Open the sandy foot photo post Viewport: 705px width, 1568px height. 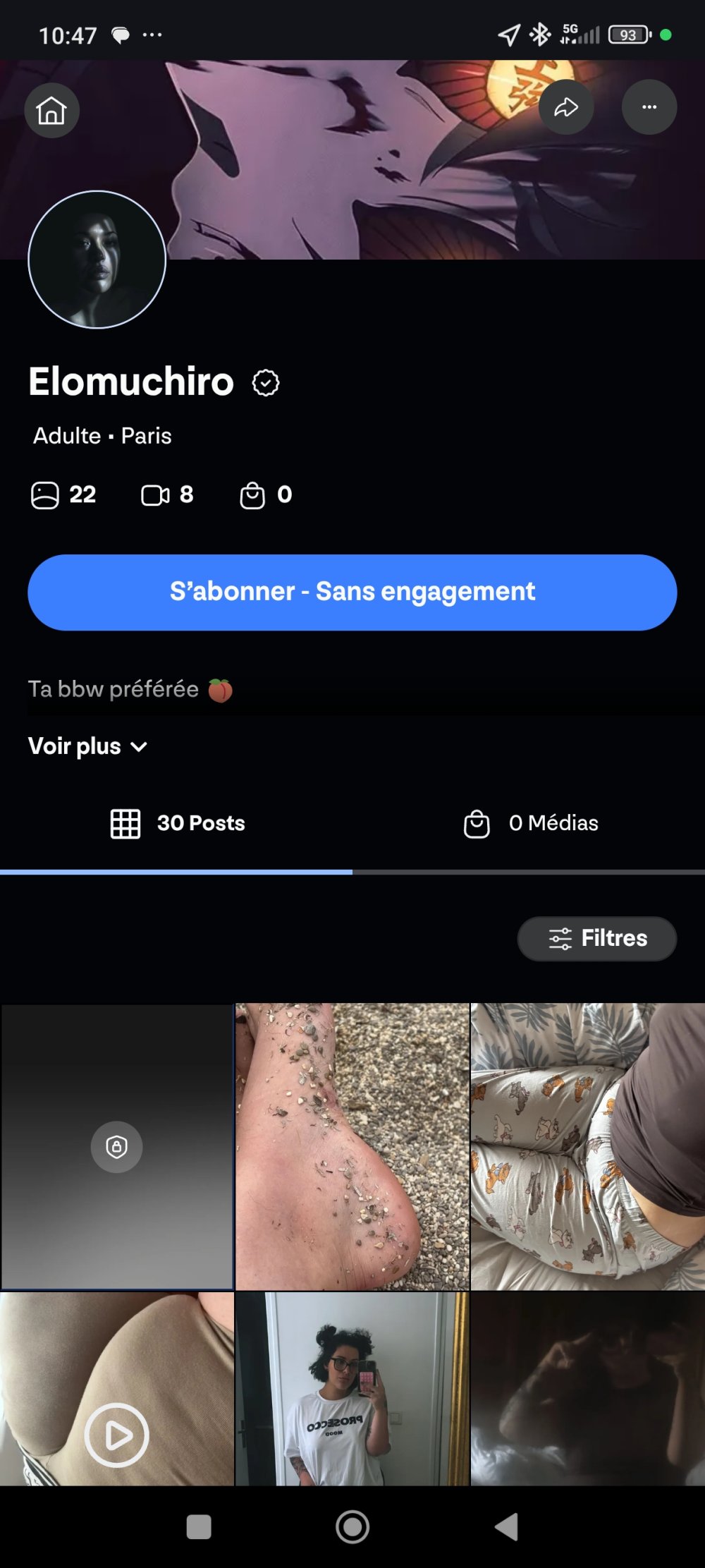tap(352, 1147)
